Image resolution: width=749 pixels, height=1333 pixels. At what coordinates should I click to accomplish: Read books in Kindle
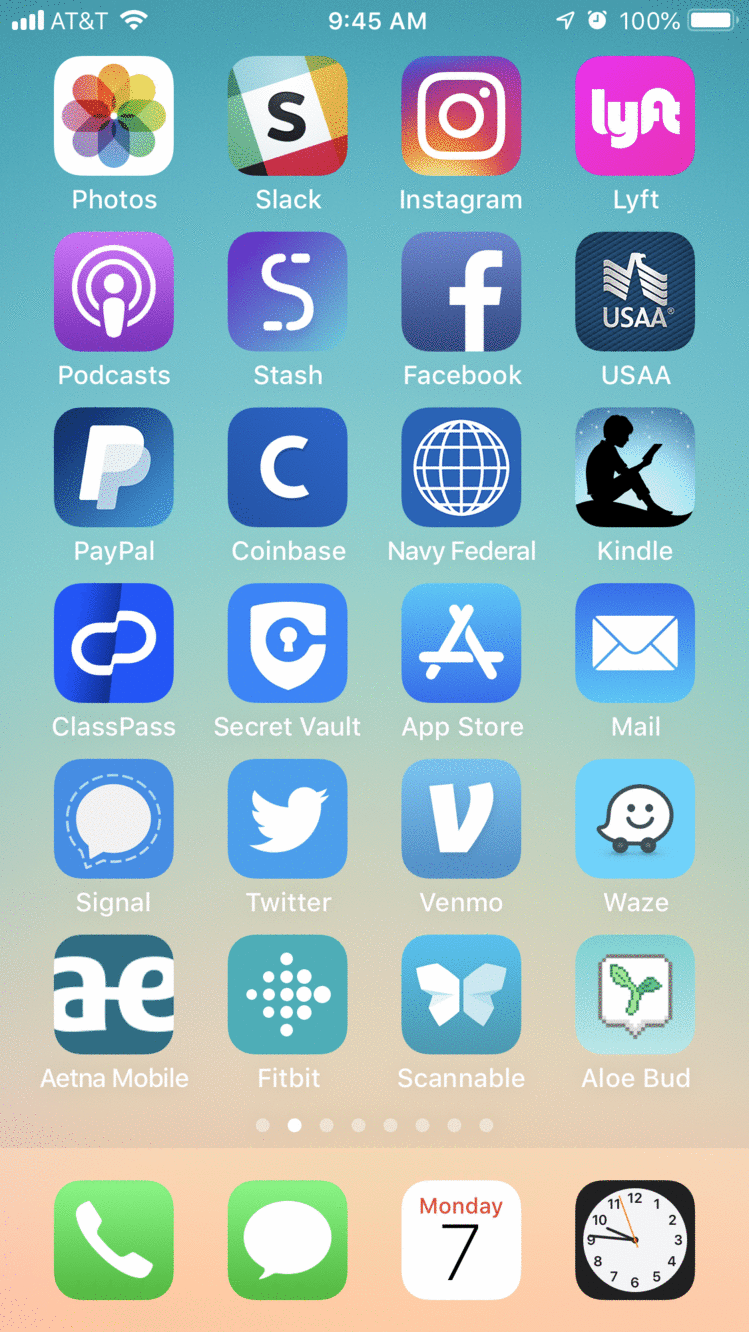pyautogui.click(x=635, y=467)
